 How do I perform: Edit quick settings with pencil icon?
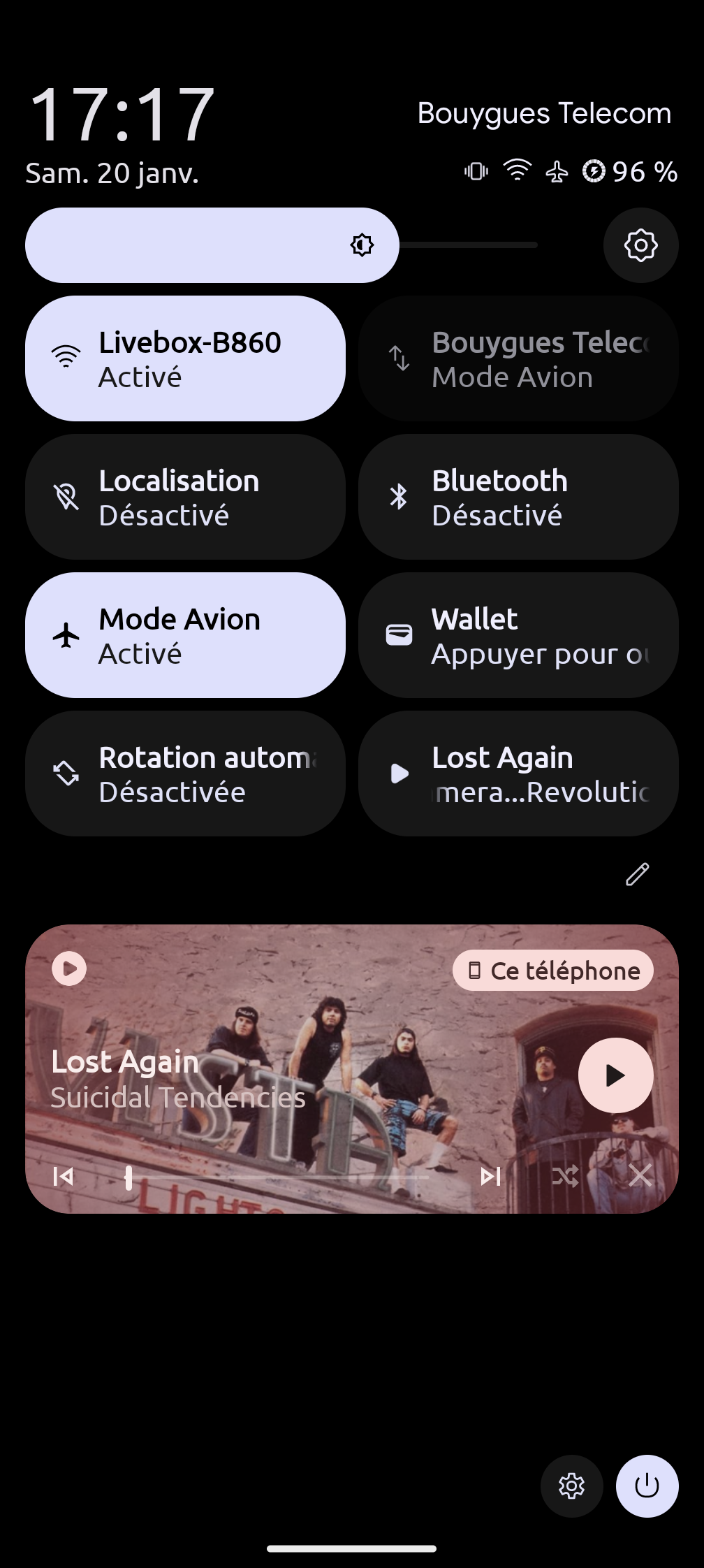pos(637,874)
